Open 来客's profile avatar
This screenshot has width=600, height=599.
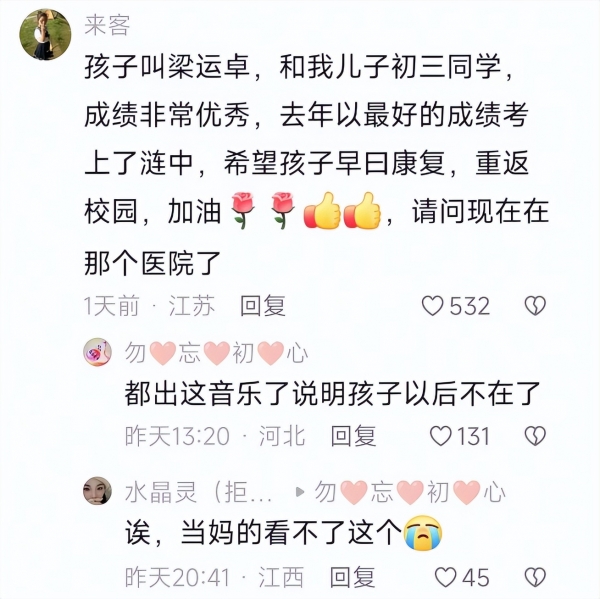(x=45, y=34)
